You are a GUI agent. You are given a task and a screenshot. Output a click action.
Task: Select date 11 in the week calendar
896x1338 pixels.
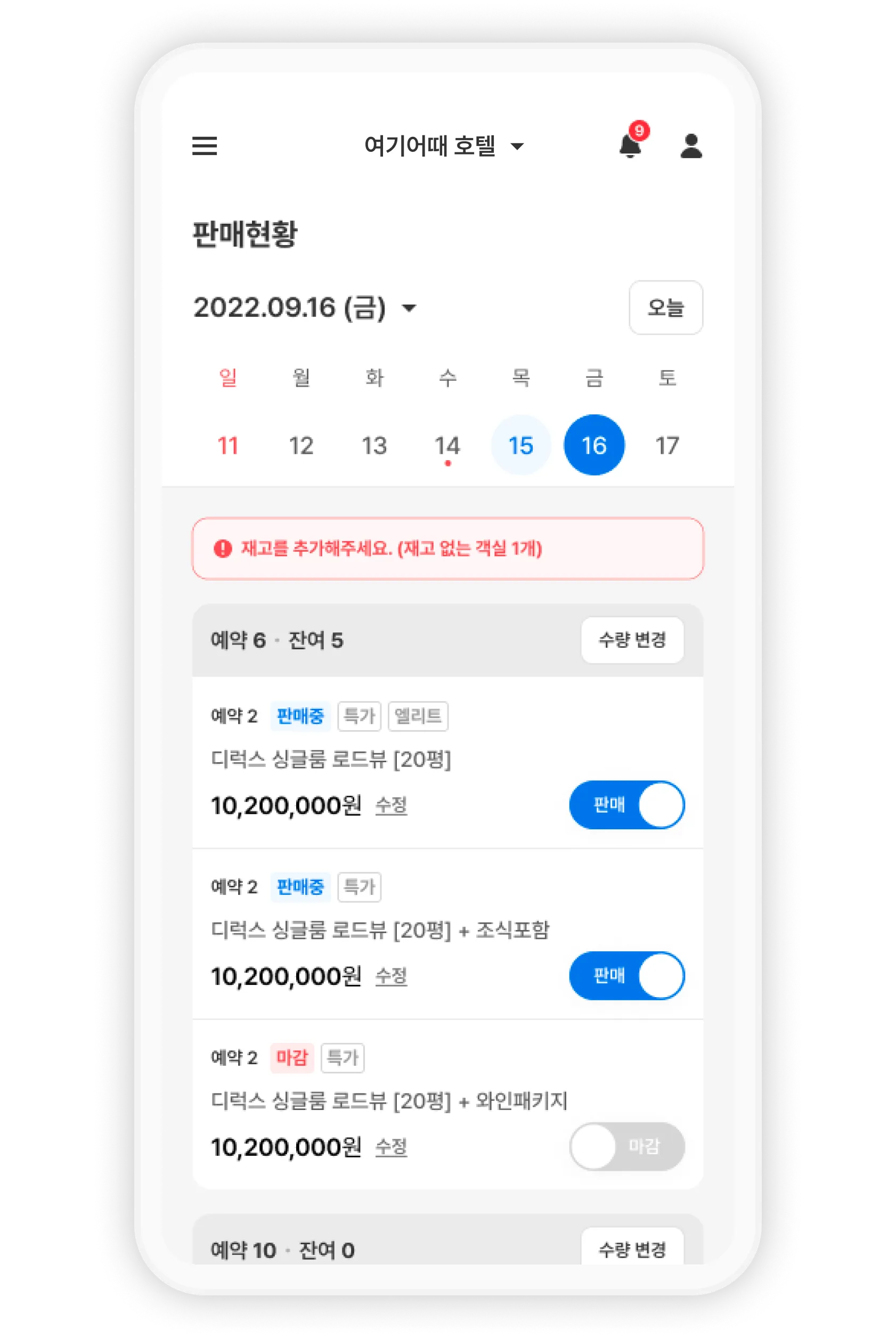pyautogui.click(x=228, y=445)
